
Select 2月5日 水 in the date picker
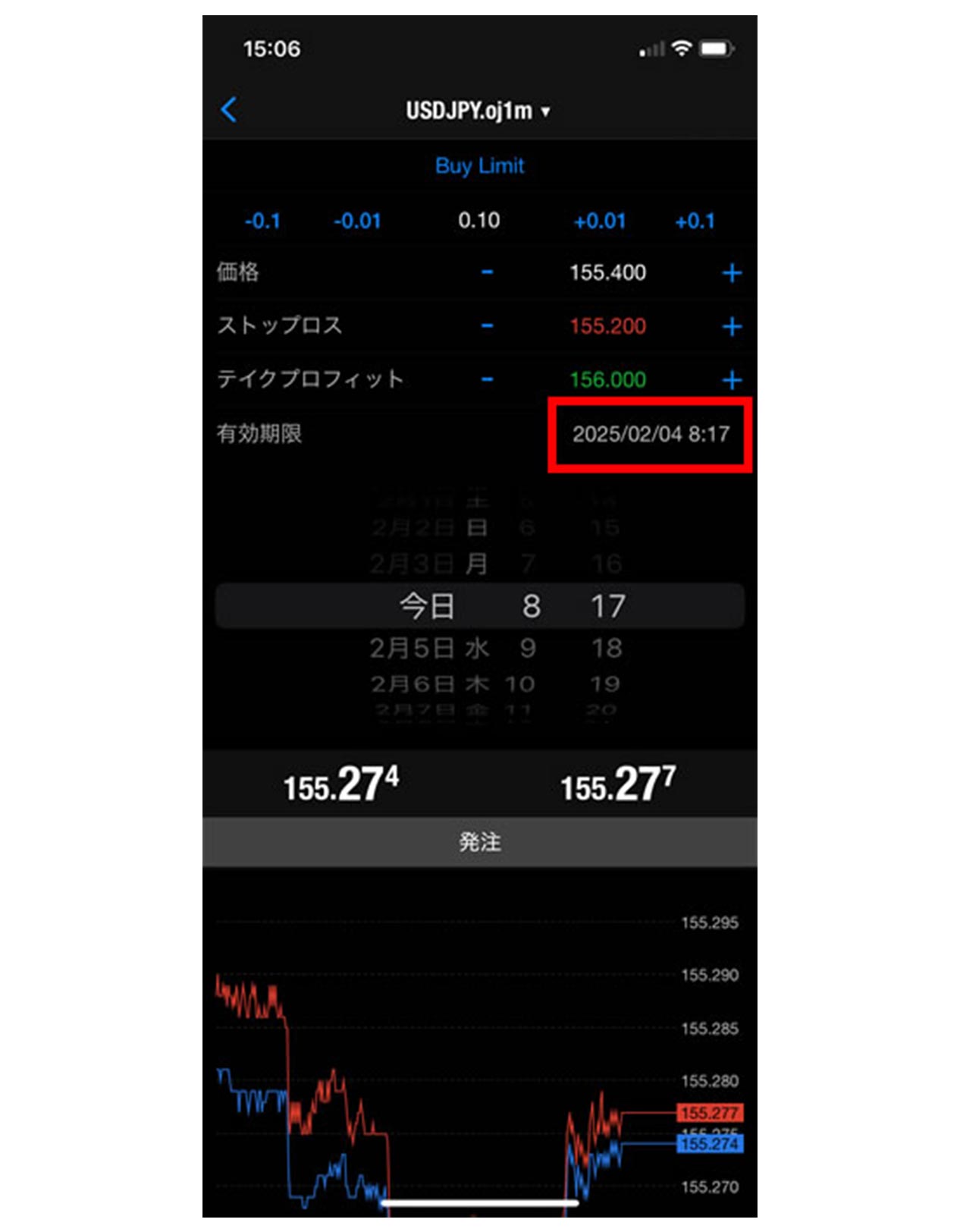pyautogui.click(x=429, y=649)
